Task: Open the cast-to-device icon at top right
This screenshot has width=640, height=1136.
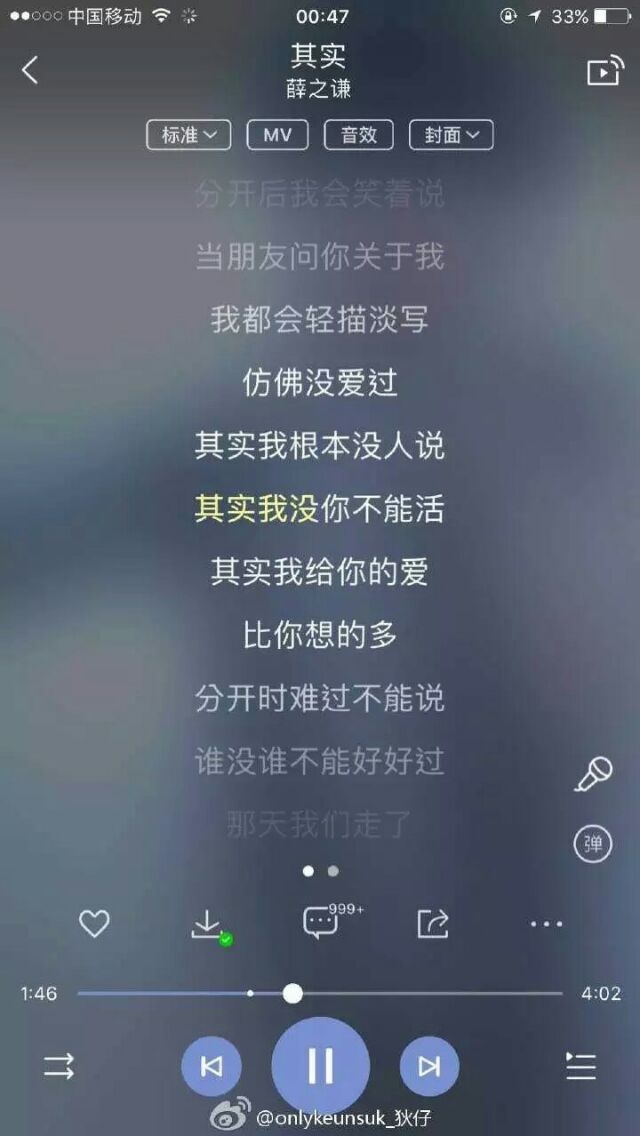Action: pyautogui.click(x=605, y=71)
